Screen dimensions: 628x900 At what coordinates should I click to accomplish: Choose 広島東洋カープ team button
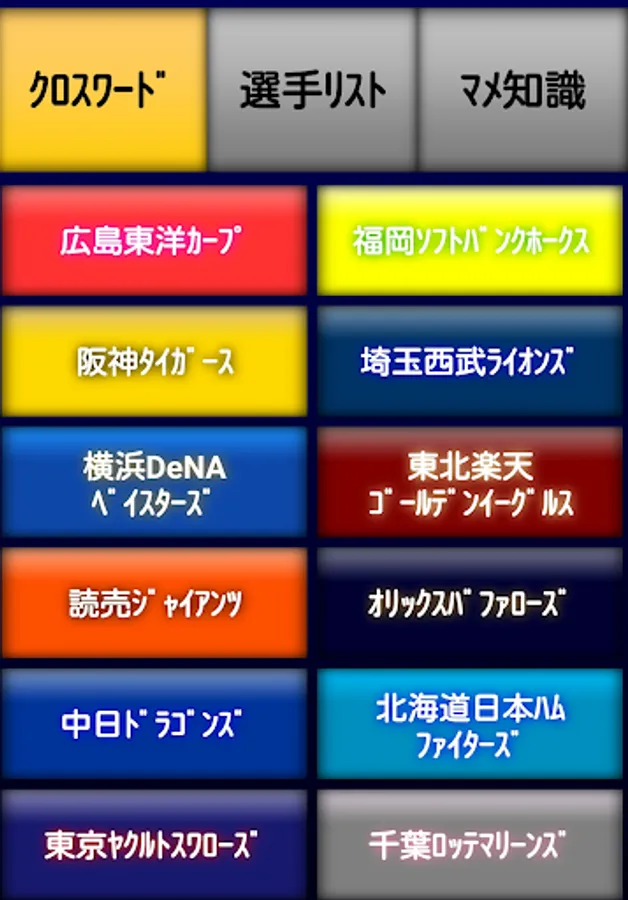[154, 240]
